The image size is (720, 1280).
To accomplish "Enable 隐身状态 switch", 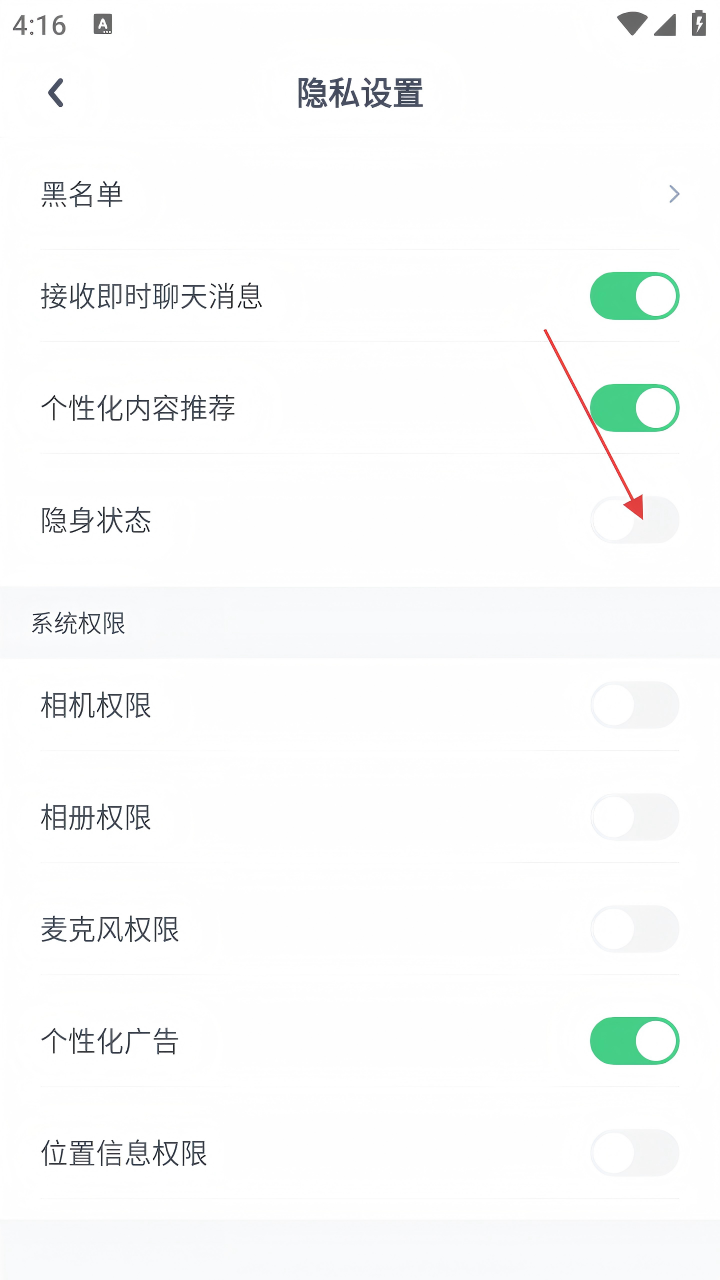I will point(634,520).
